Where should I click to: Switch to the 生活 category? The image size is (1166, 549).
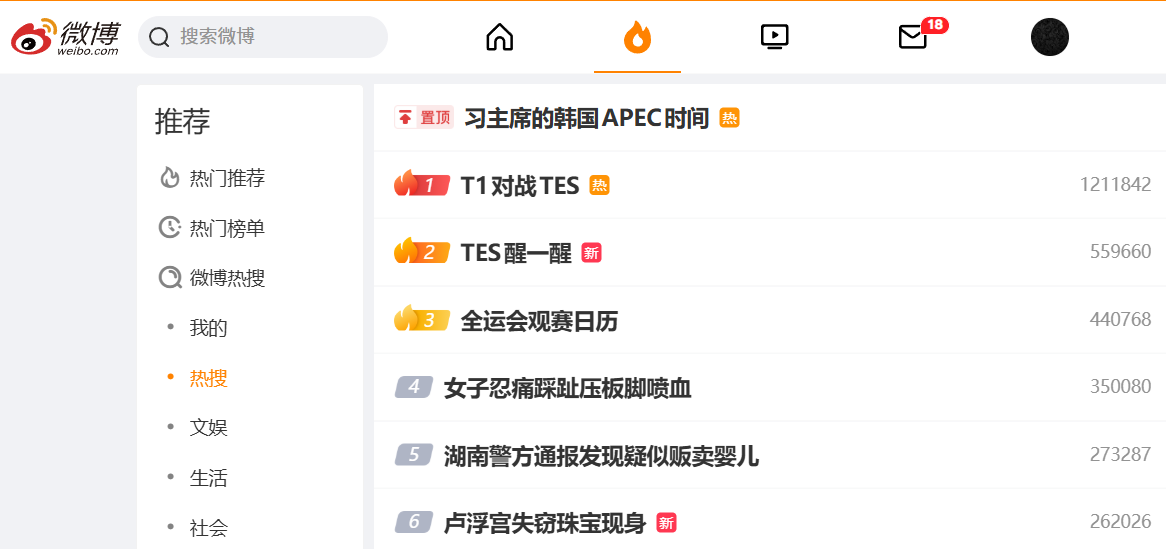tap(209, 478)
